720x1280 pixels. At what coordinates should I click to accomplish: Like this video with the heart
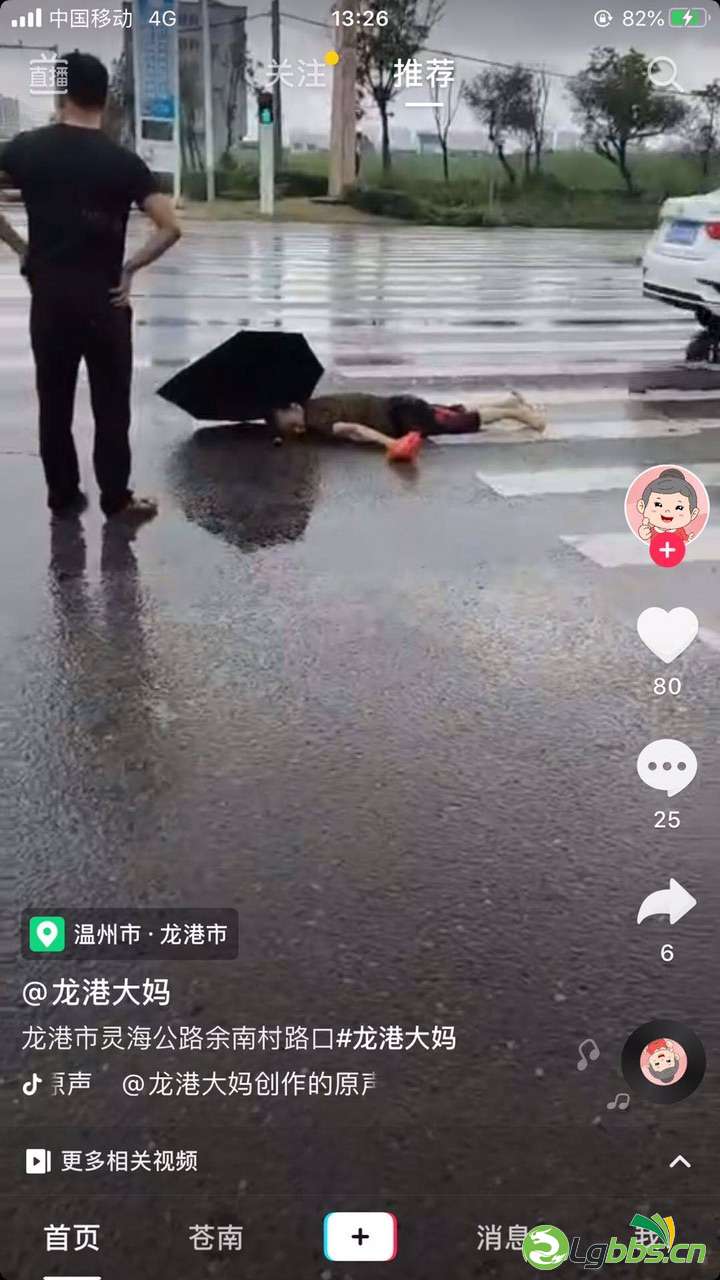[667, 635]
